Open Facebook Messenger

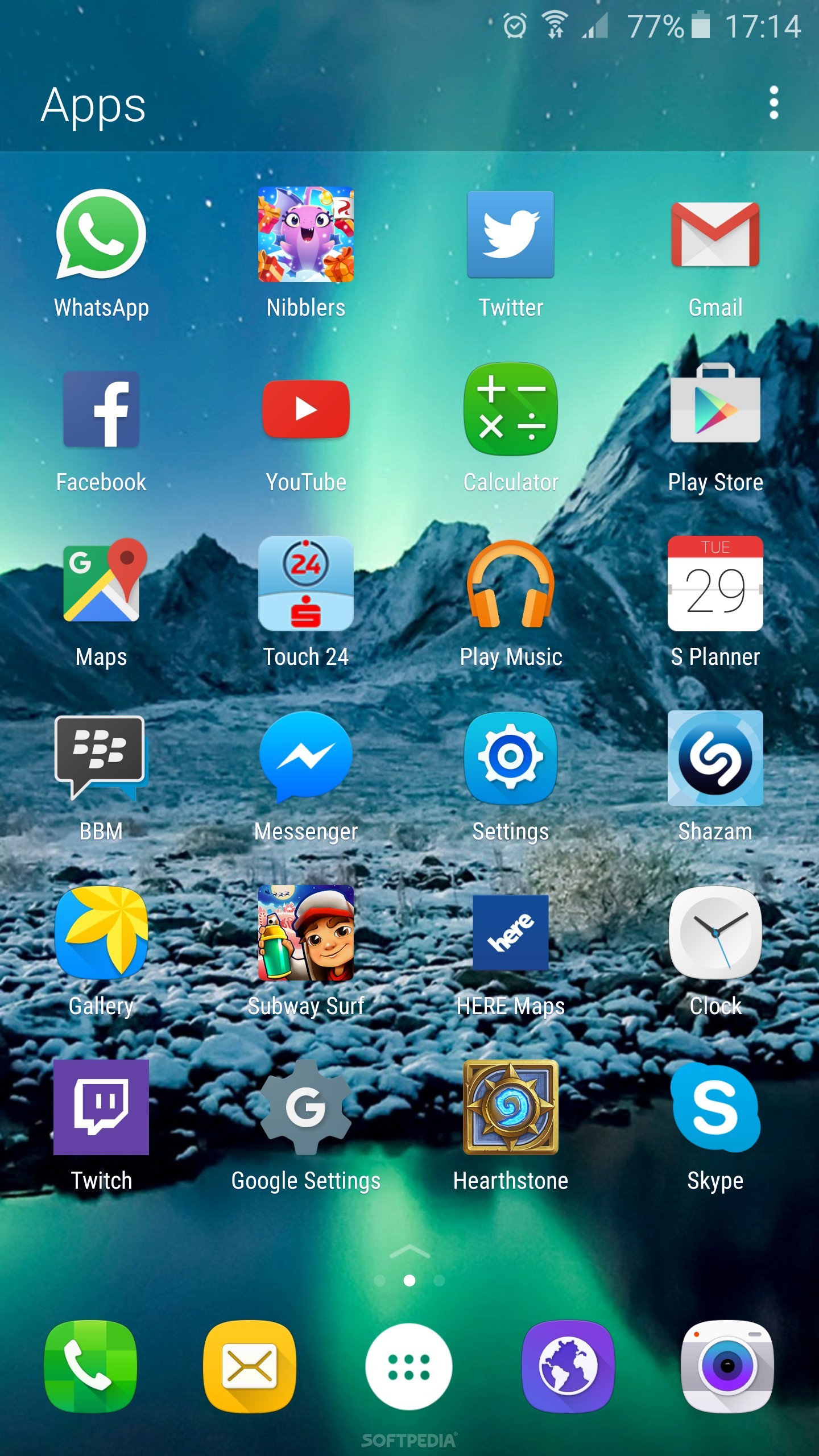coord(306,758)
